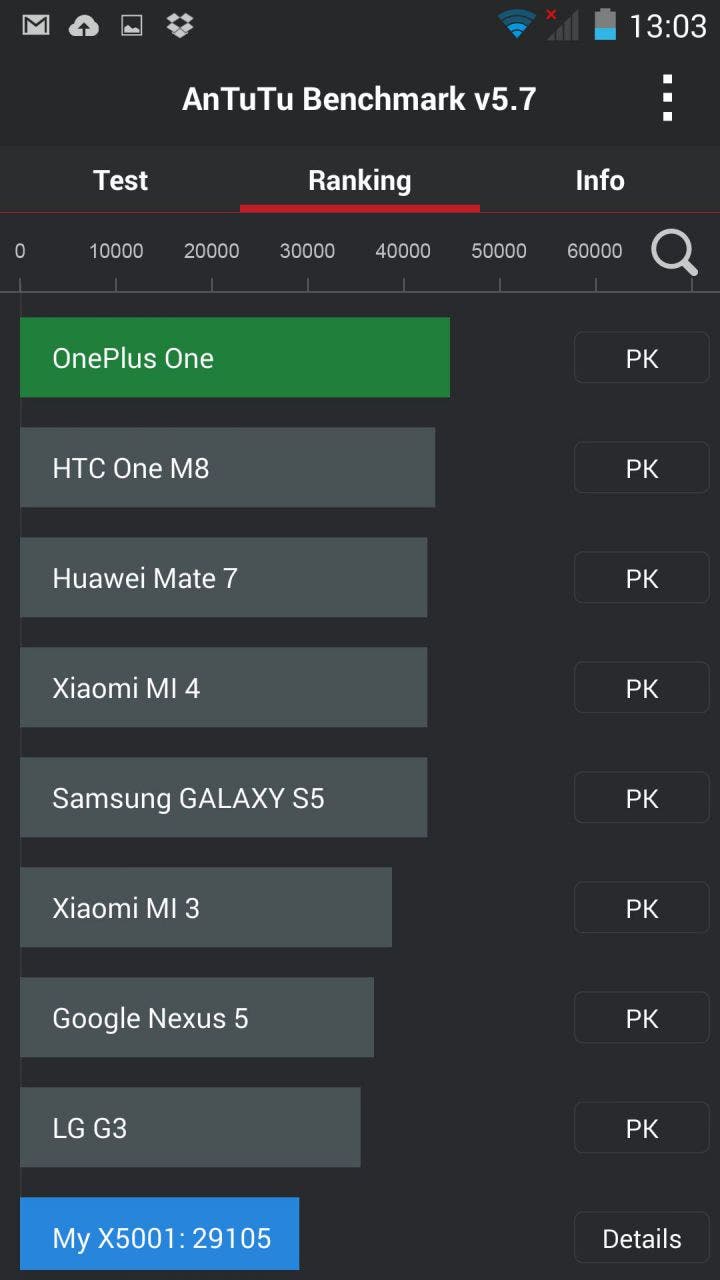Tap PK beside Huawei Mate 7
Screen dimensions: 720x1280
click(x=641, y=578)
